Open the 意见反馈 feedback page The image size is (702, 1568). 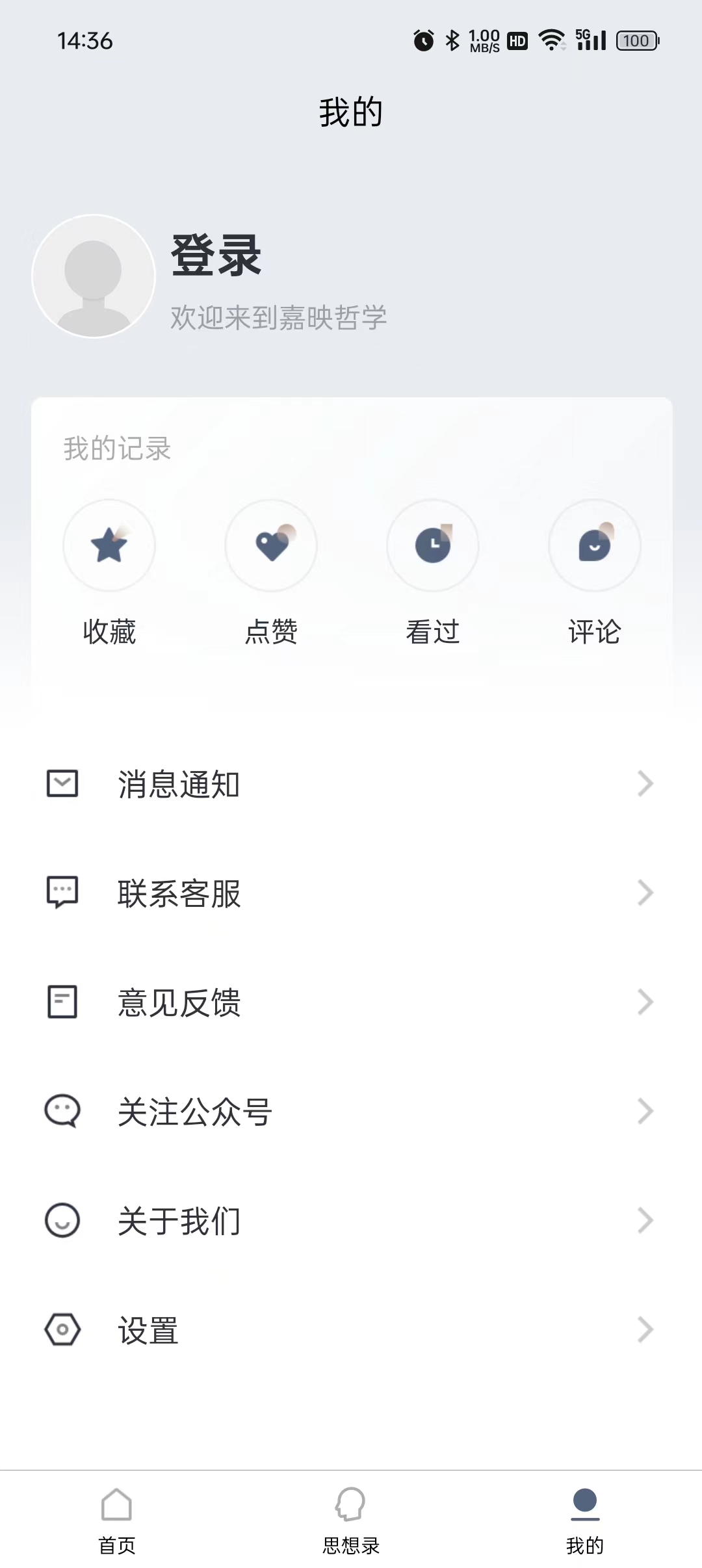[351, 1002]
